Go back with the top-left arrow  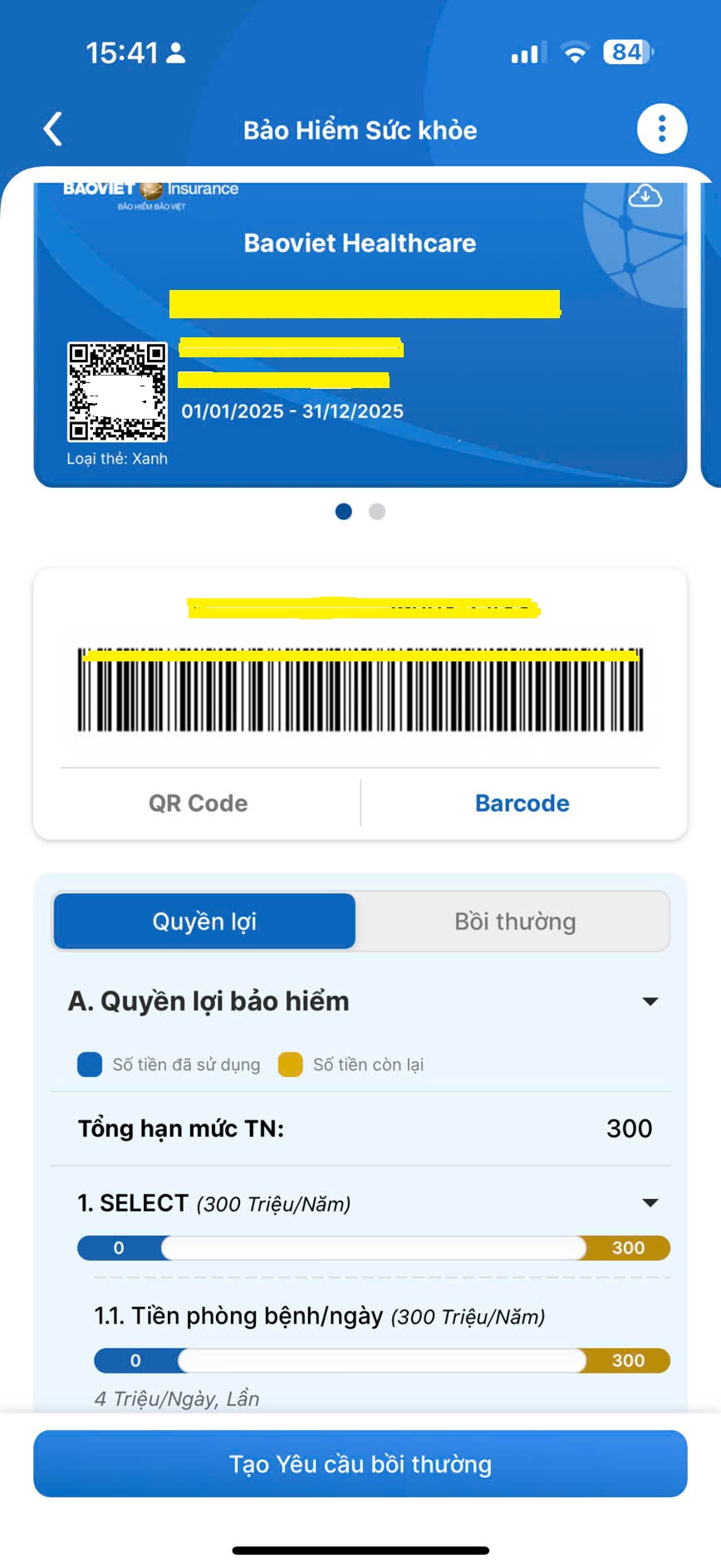[53, 129]
